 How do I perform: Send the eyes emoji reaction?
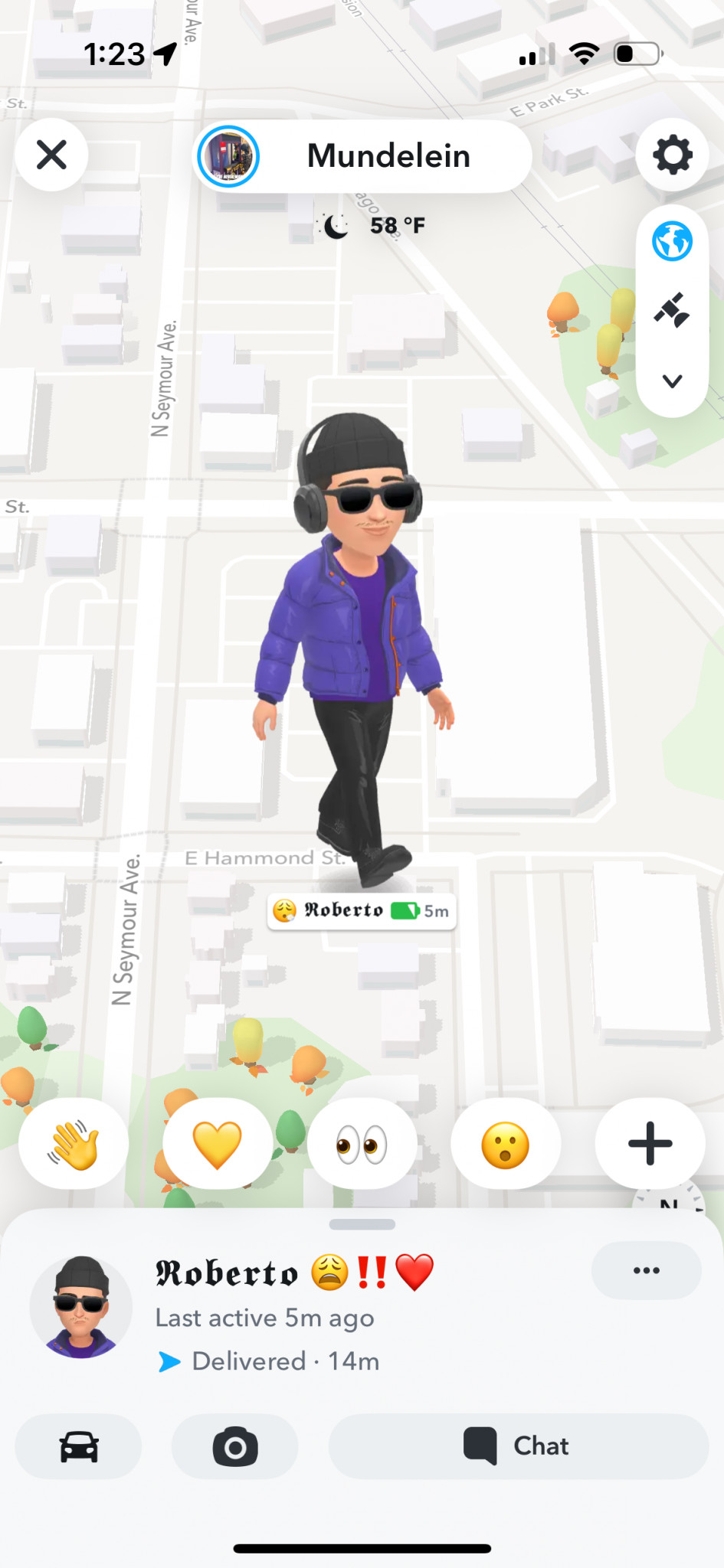pyautogui.click(x=362, y=1144)
